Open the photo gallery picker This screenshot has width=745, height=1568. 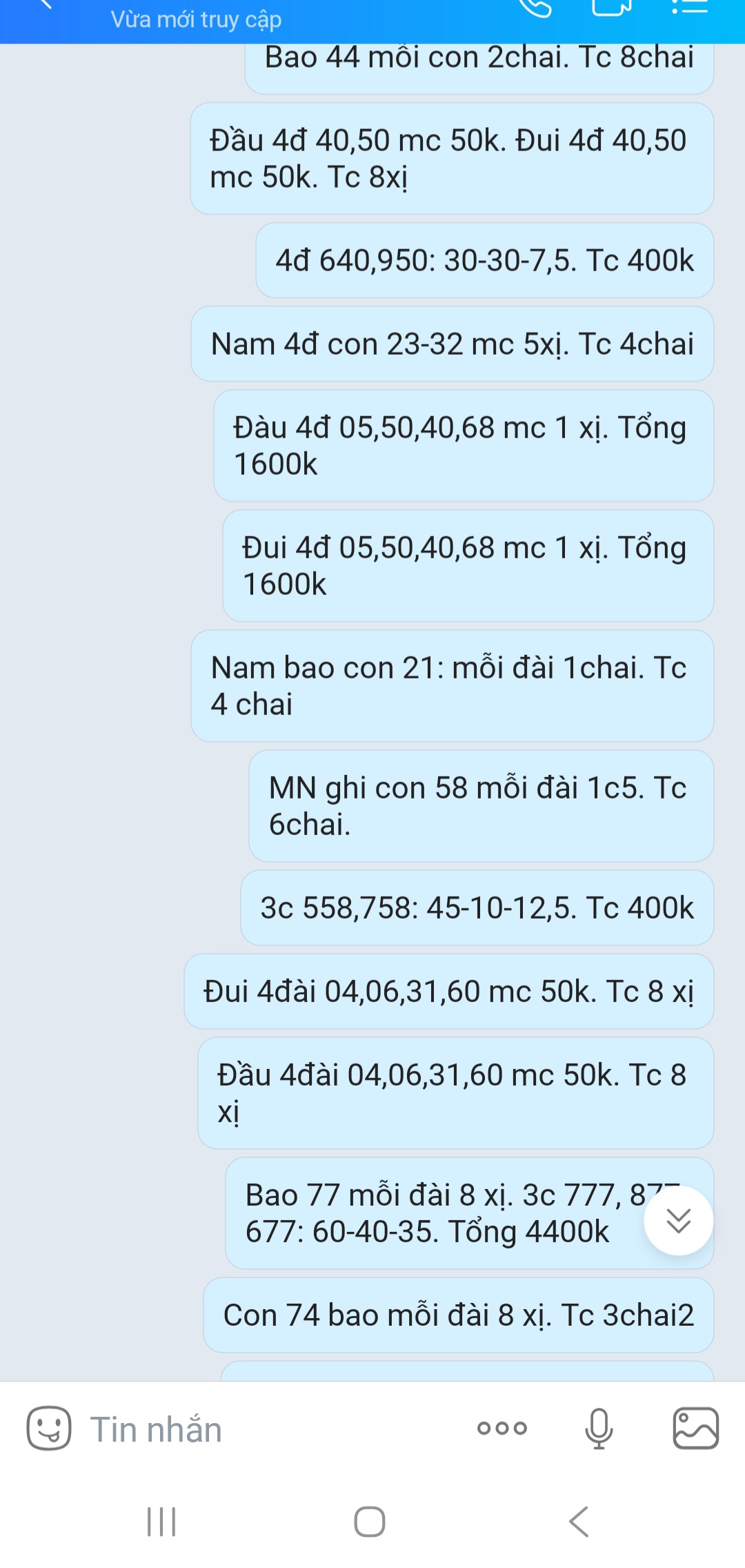coord(695,1428)
